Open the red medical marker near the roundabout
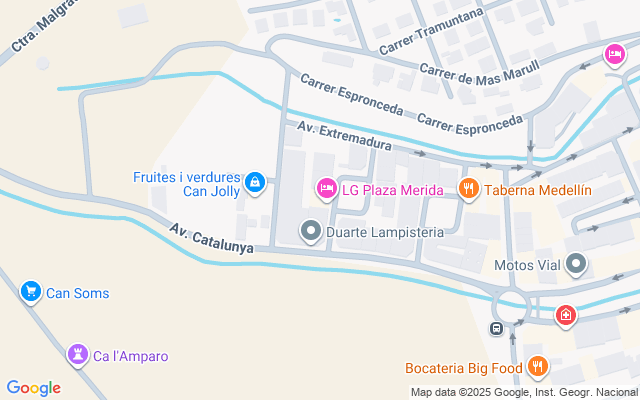This screenshot has height=400, width=640. (566, 316)
